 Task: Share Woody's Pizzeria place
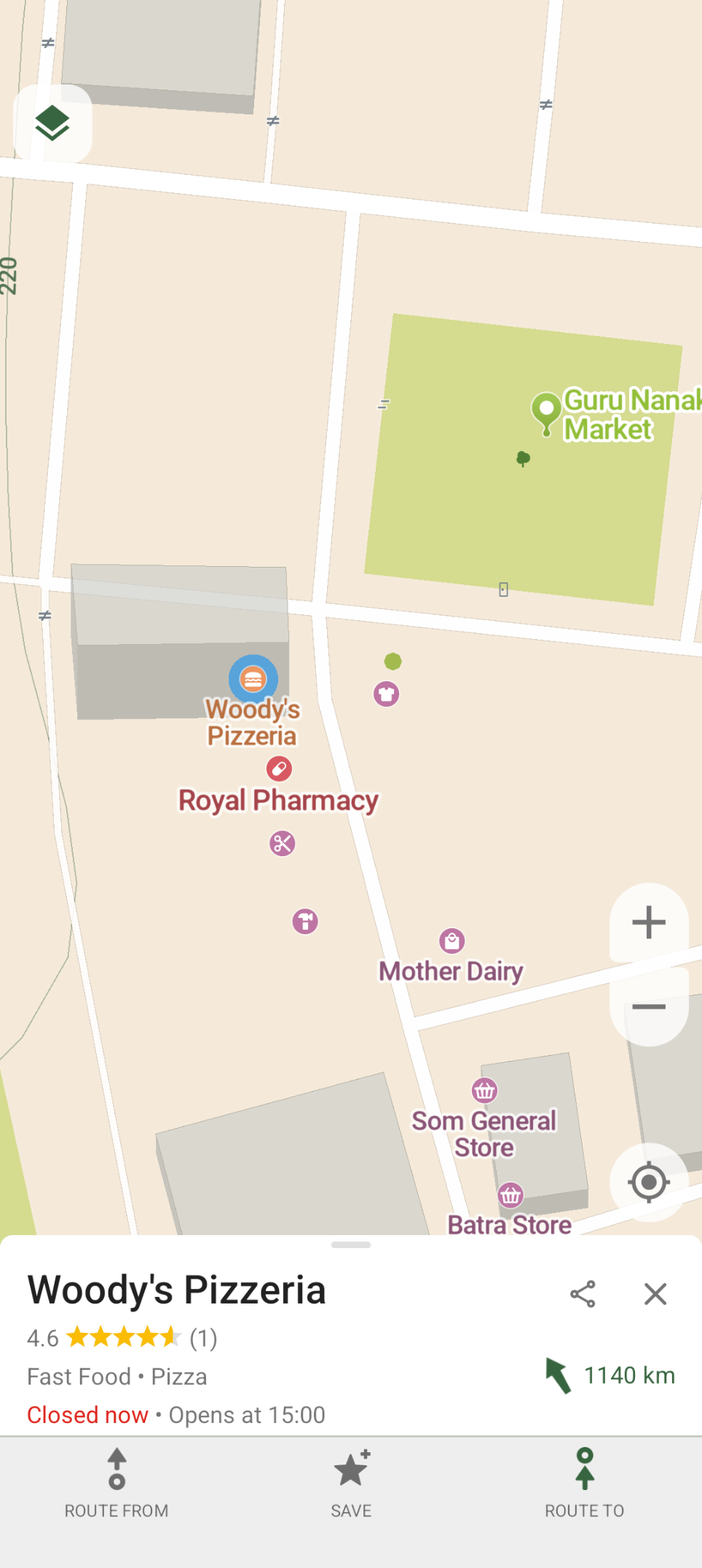click(x=583, y=1294)
